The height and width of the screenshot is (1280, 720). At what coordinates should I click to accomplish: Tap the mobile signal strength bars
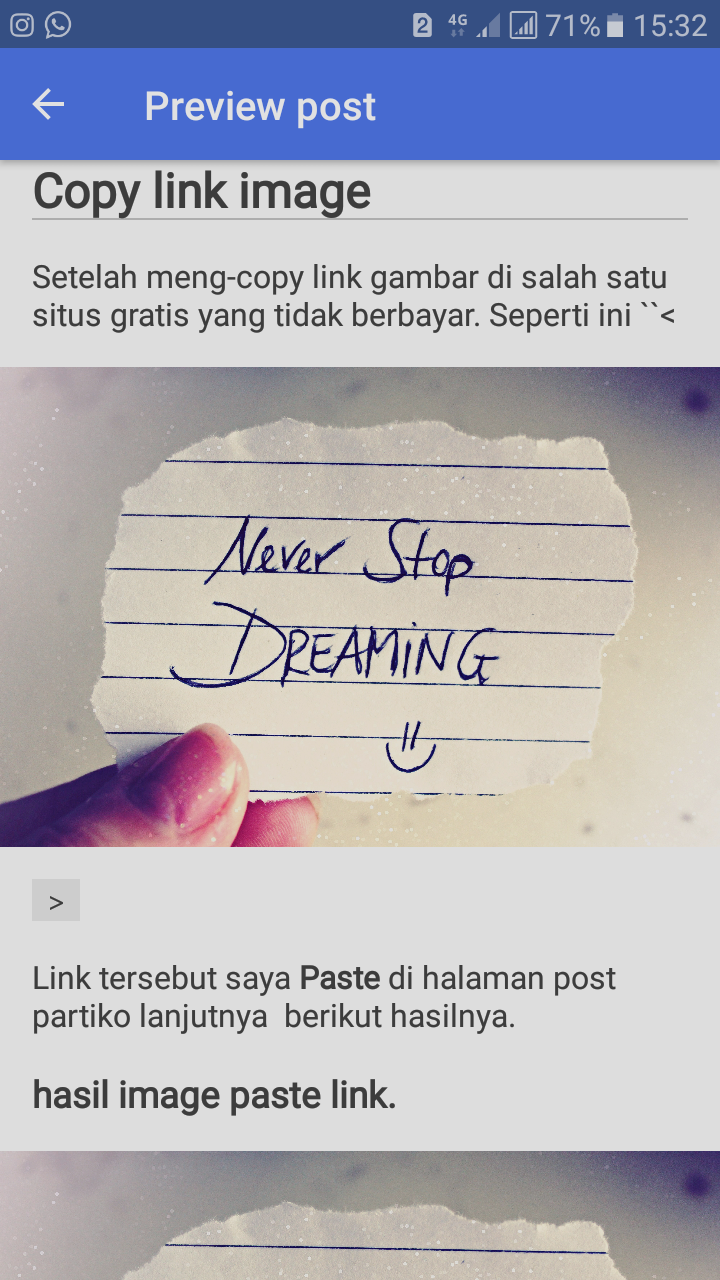click(x=489, y=25)
